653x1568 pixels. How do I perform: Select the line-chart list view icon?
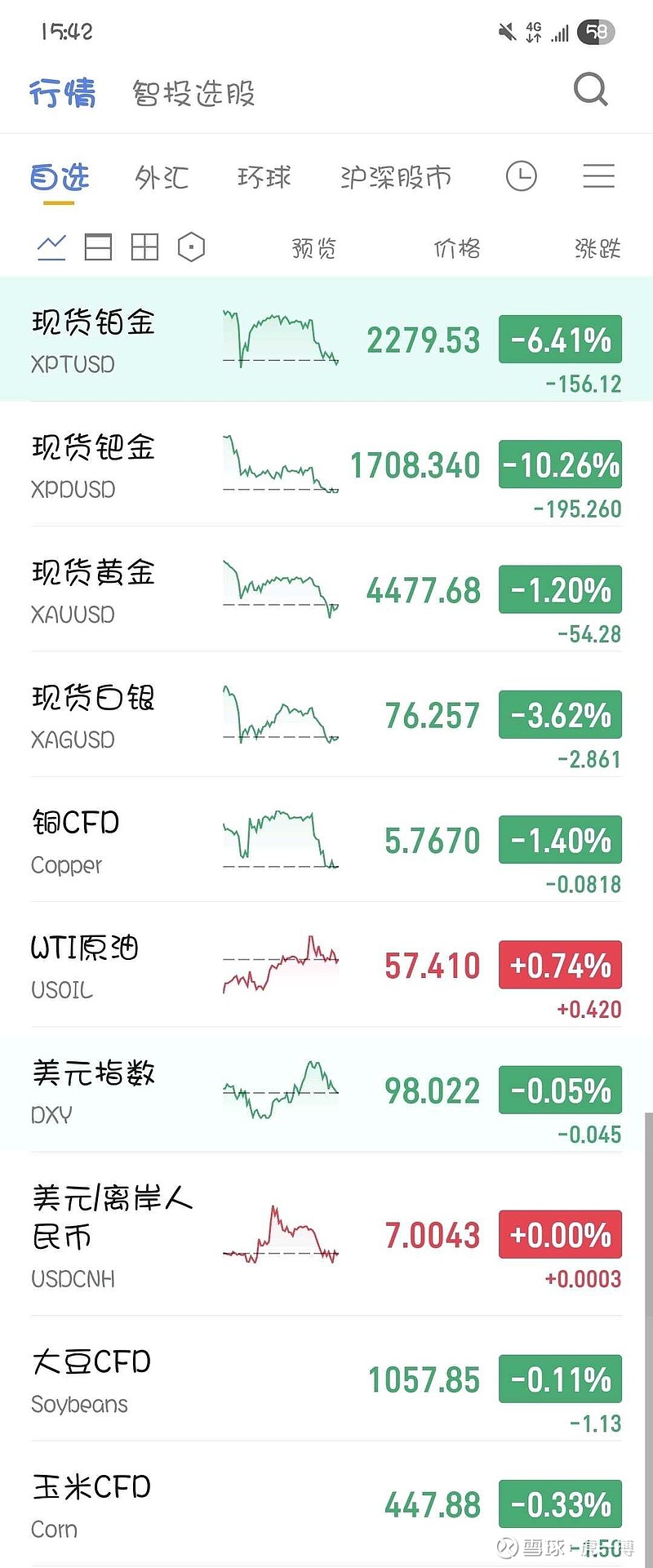(x=50, y=247)
